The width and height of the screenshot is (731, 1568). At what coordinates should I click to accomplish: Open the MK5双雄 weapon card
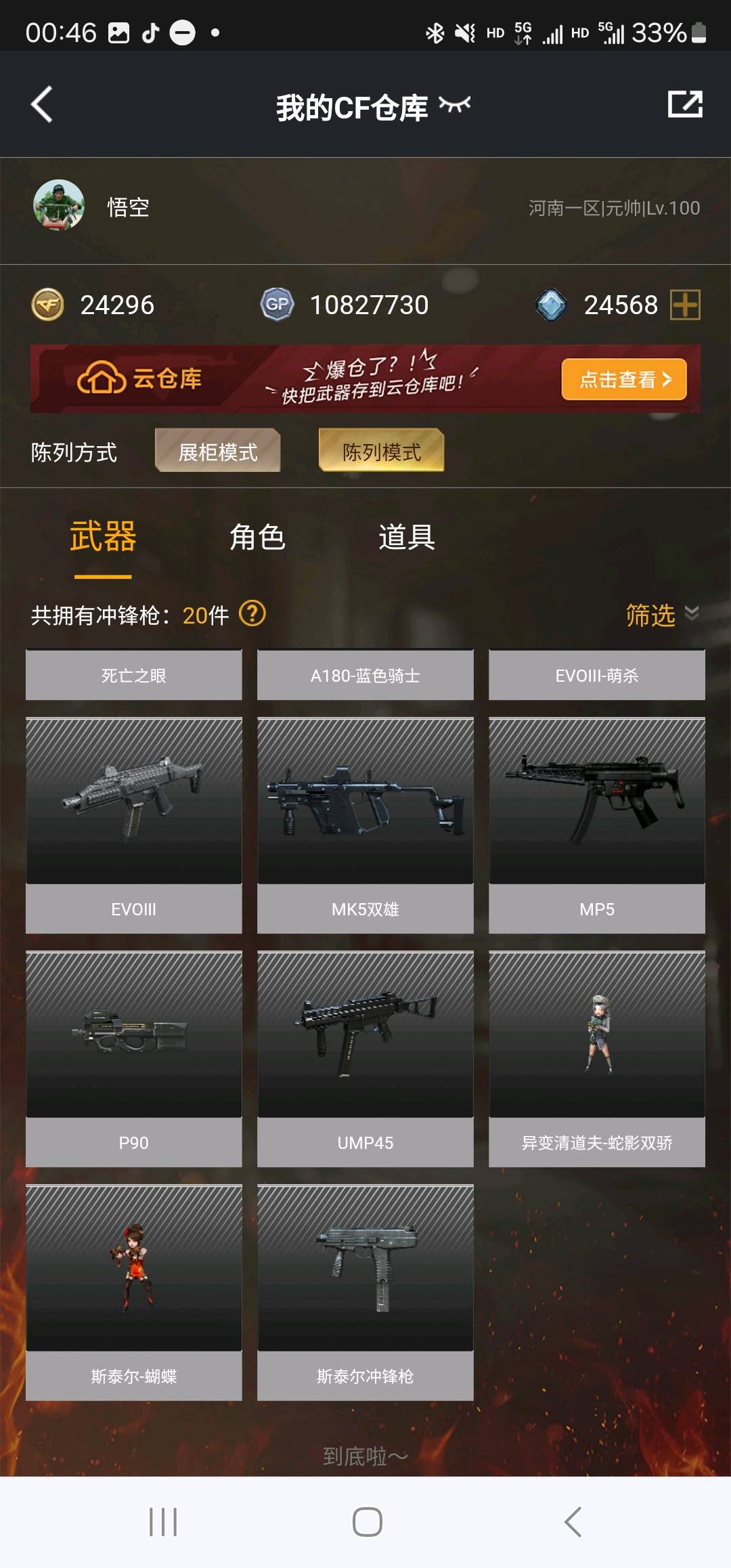[x=365, y=825]
